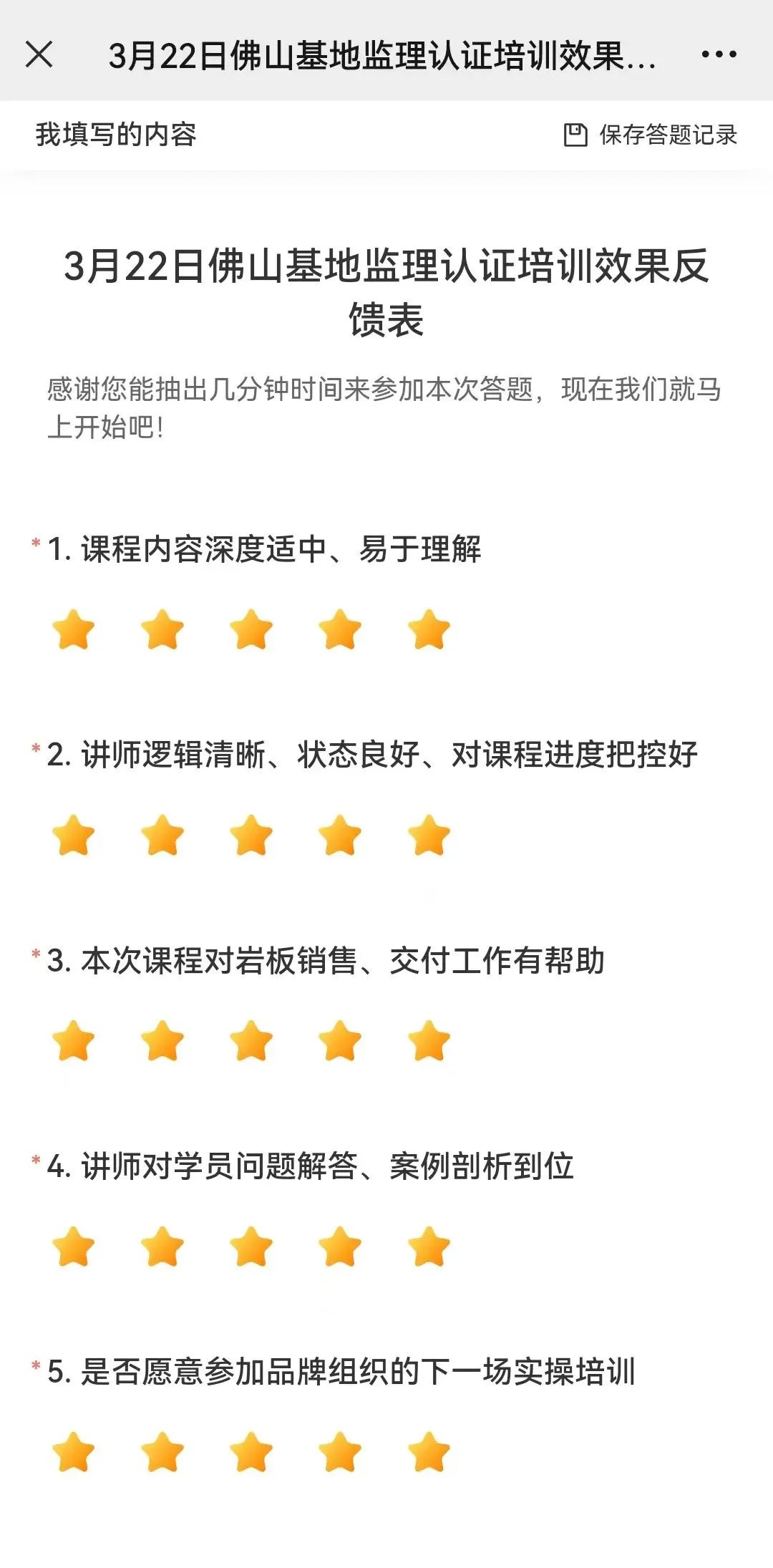Tap the second star under question 3
The height and width of the screenshot is (1568, 773).
162,1040
